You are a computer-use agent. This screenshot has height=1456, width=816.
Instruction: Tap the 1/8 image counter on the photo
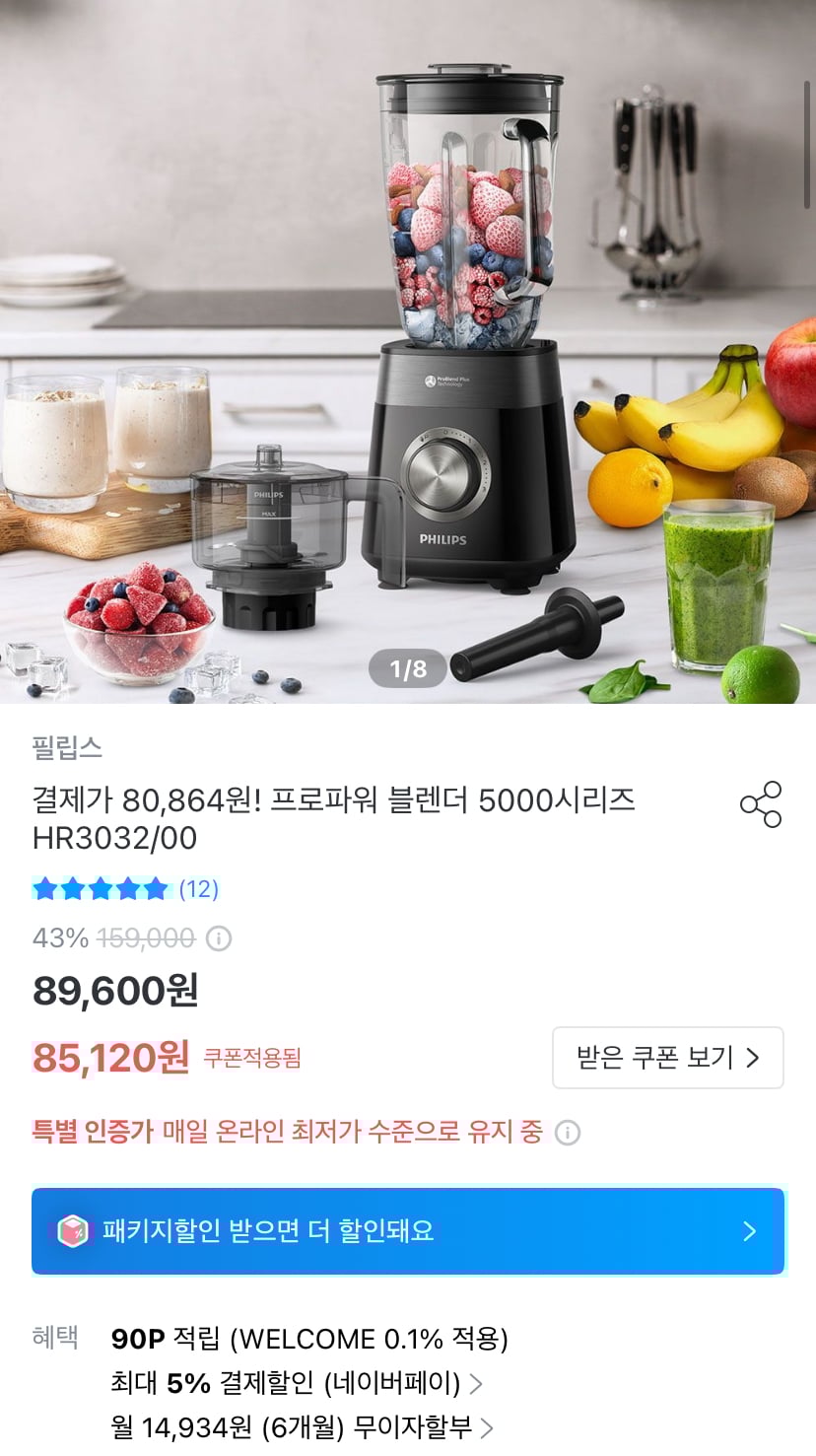(408, 666)
